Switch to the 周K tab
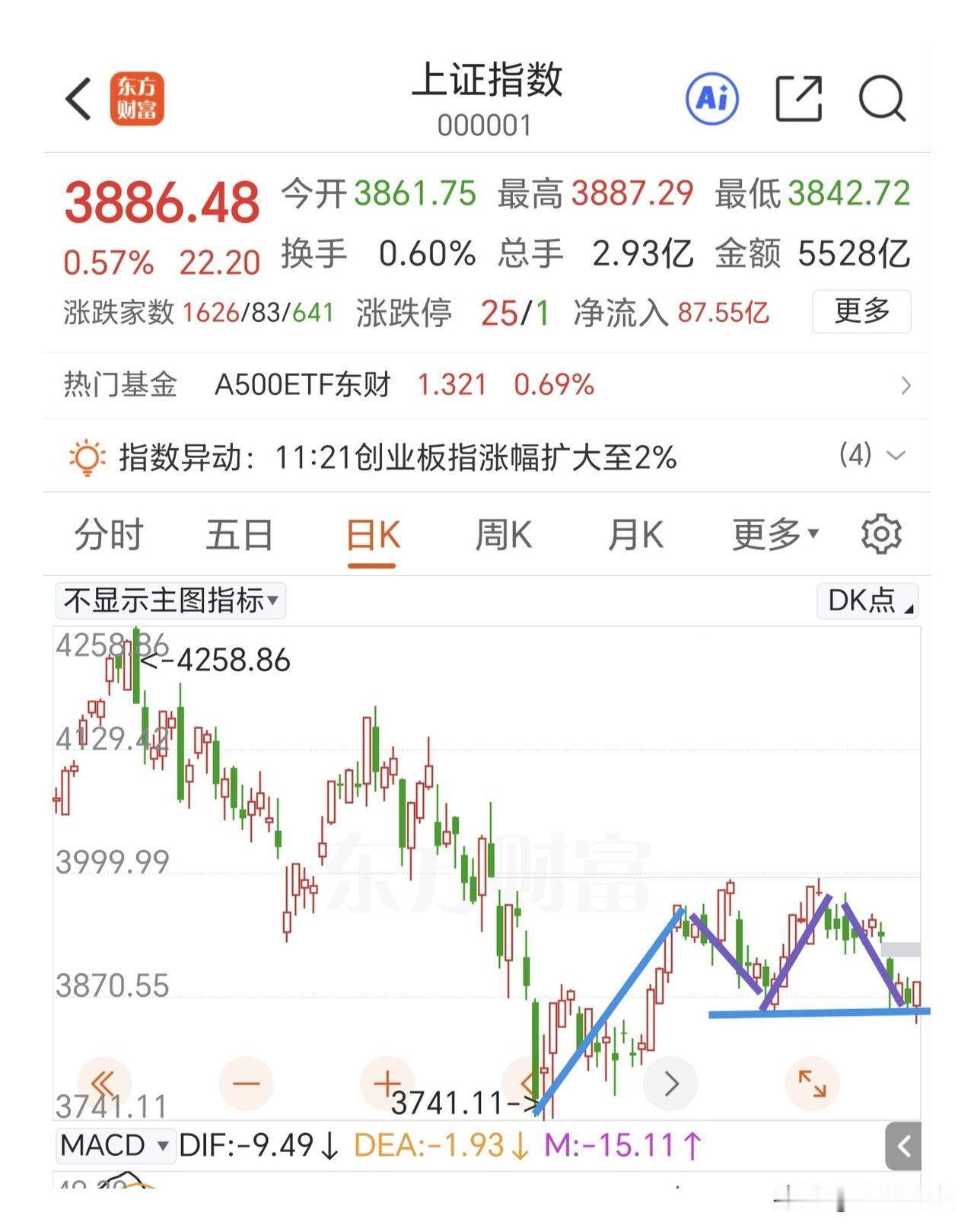This screenshot has width=974, height=1232. pyautogui.click(x=503, y=534)
